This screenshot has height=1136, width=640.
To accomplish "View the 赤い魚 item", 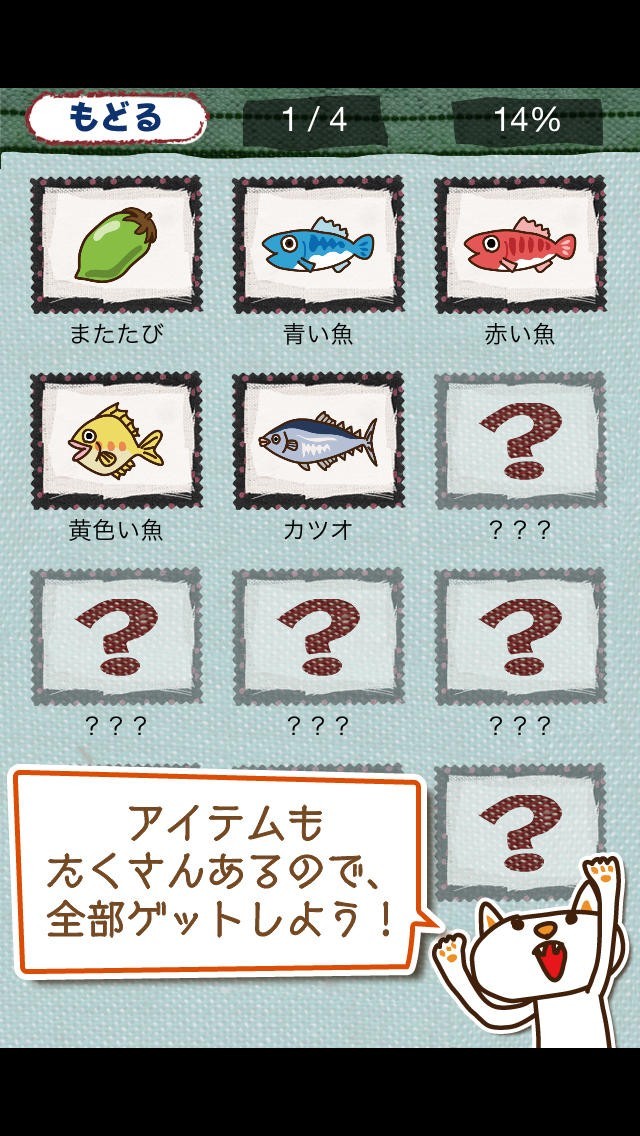I will 520,246.
